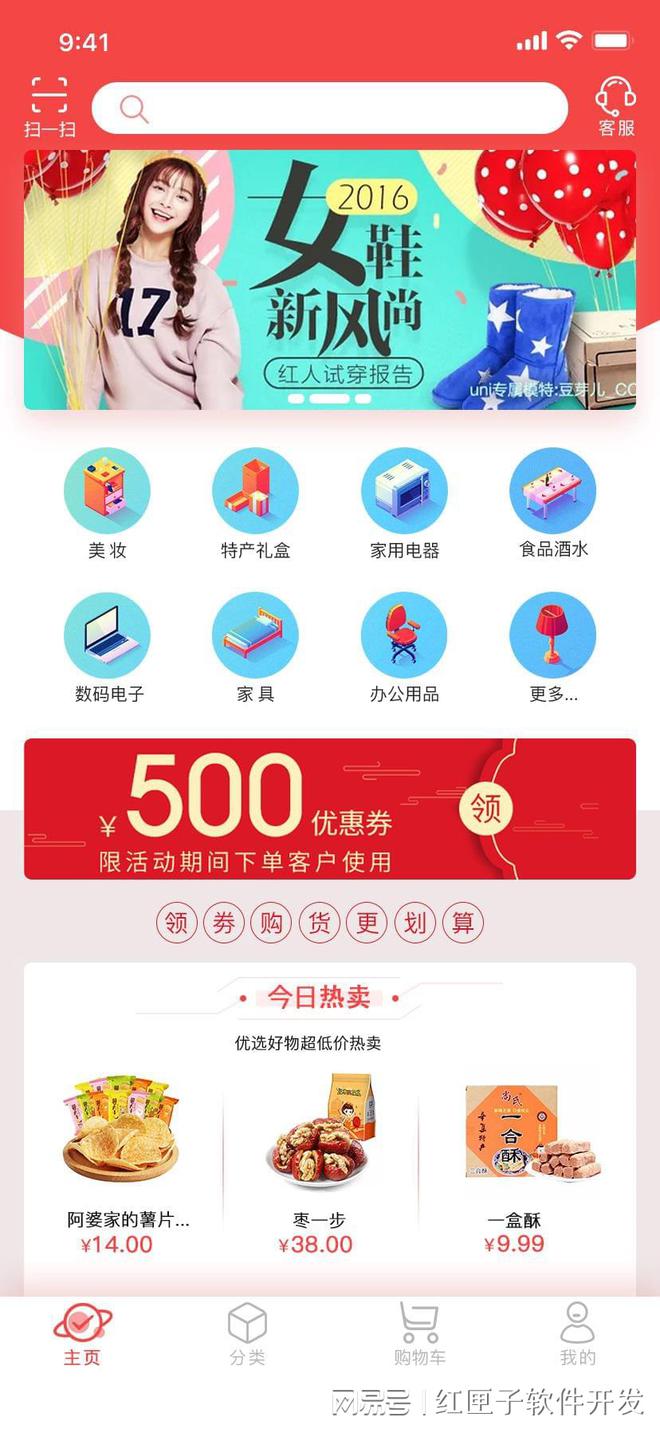Open the 购物车 tab
660x1429 pixels.
tap(419, 1335)
